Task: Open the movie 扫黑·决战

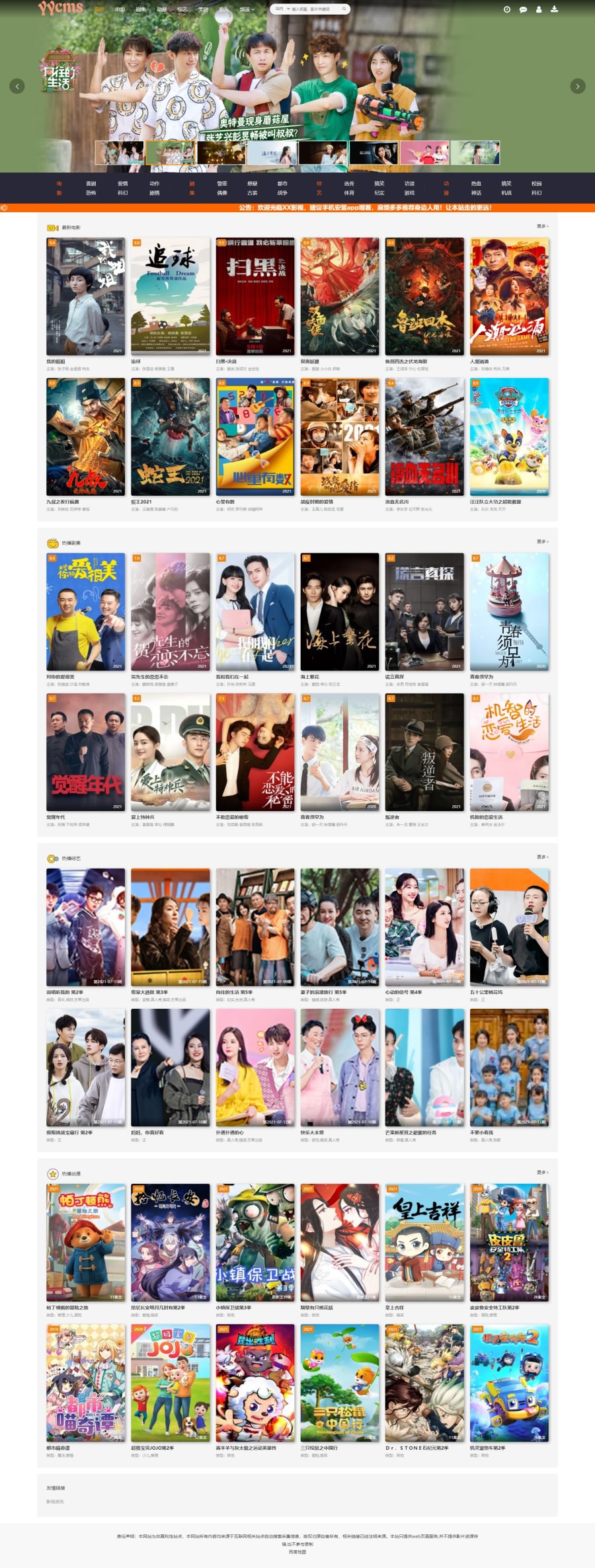Action: (x=255, y=297)
